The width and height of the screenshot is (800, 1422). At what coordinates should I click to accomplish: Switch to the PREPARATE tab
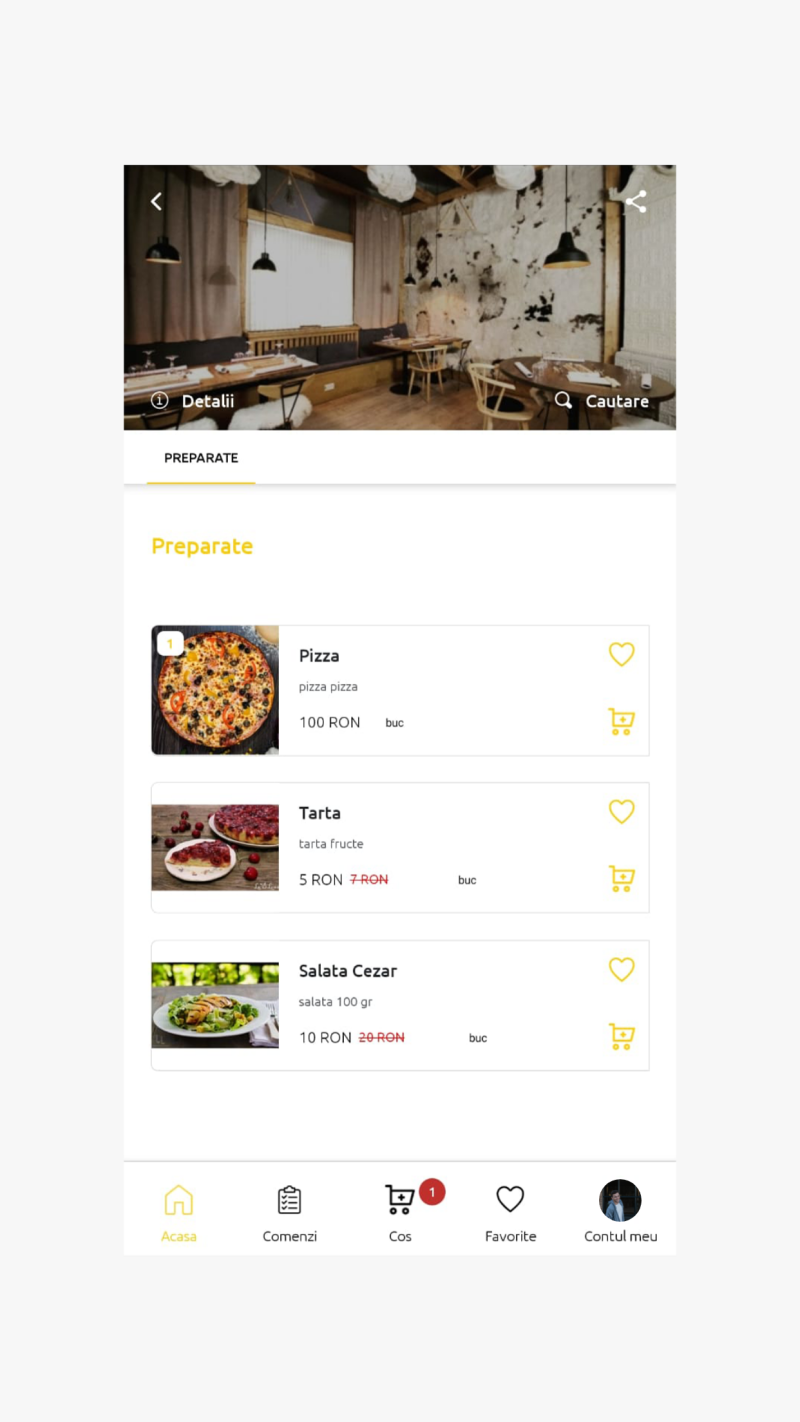pos(201,458)
